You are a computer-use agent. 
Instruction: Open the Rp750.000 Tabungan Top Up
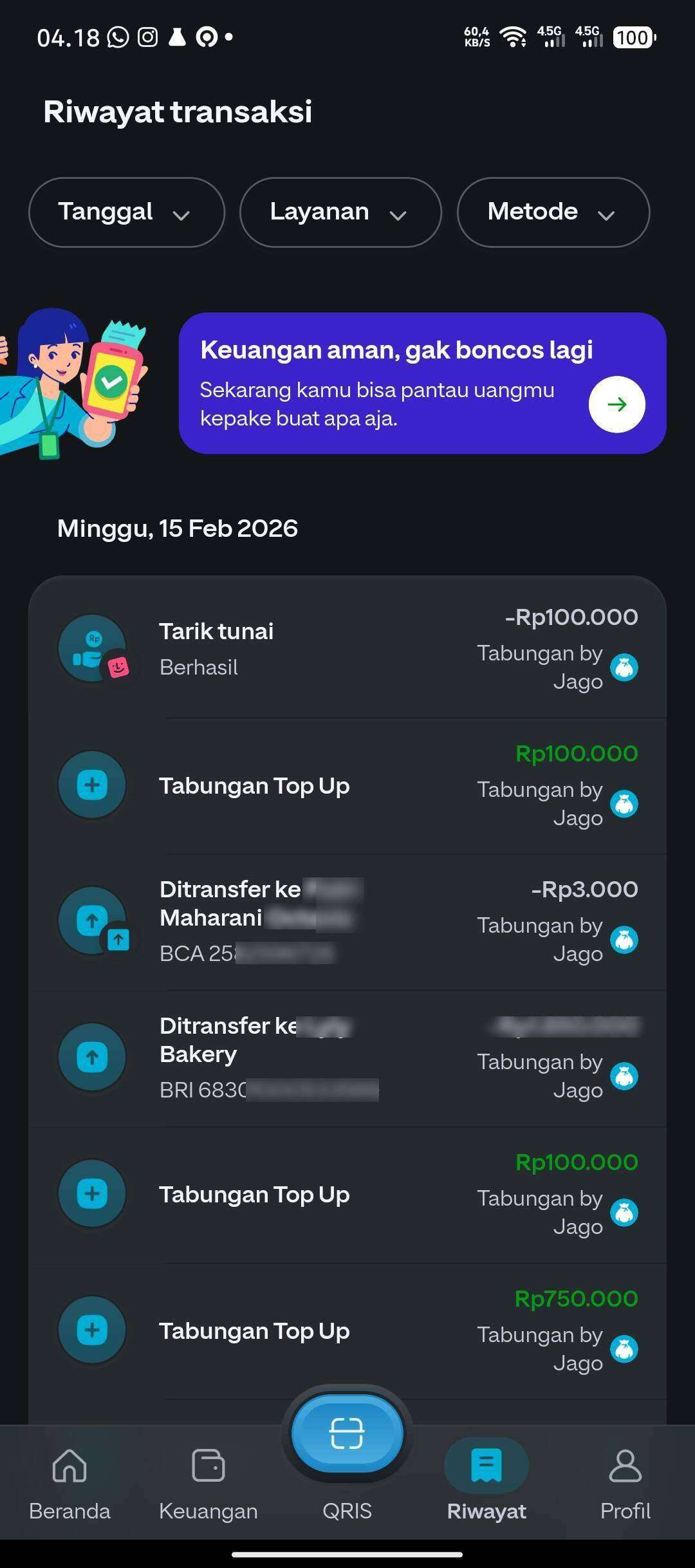click(347, 1330)
